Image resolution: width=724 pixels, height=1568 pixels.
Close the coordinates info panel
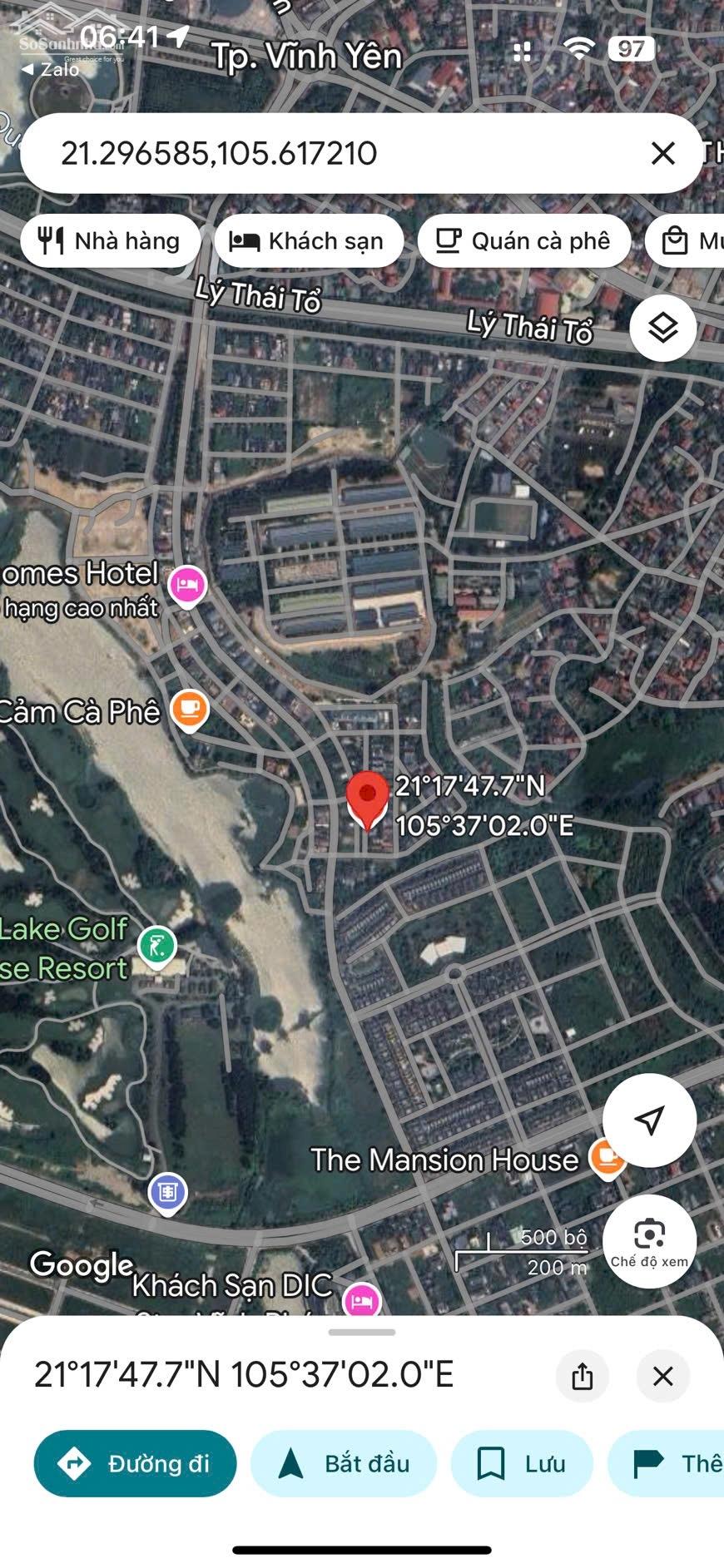662,1376
